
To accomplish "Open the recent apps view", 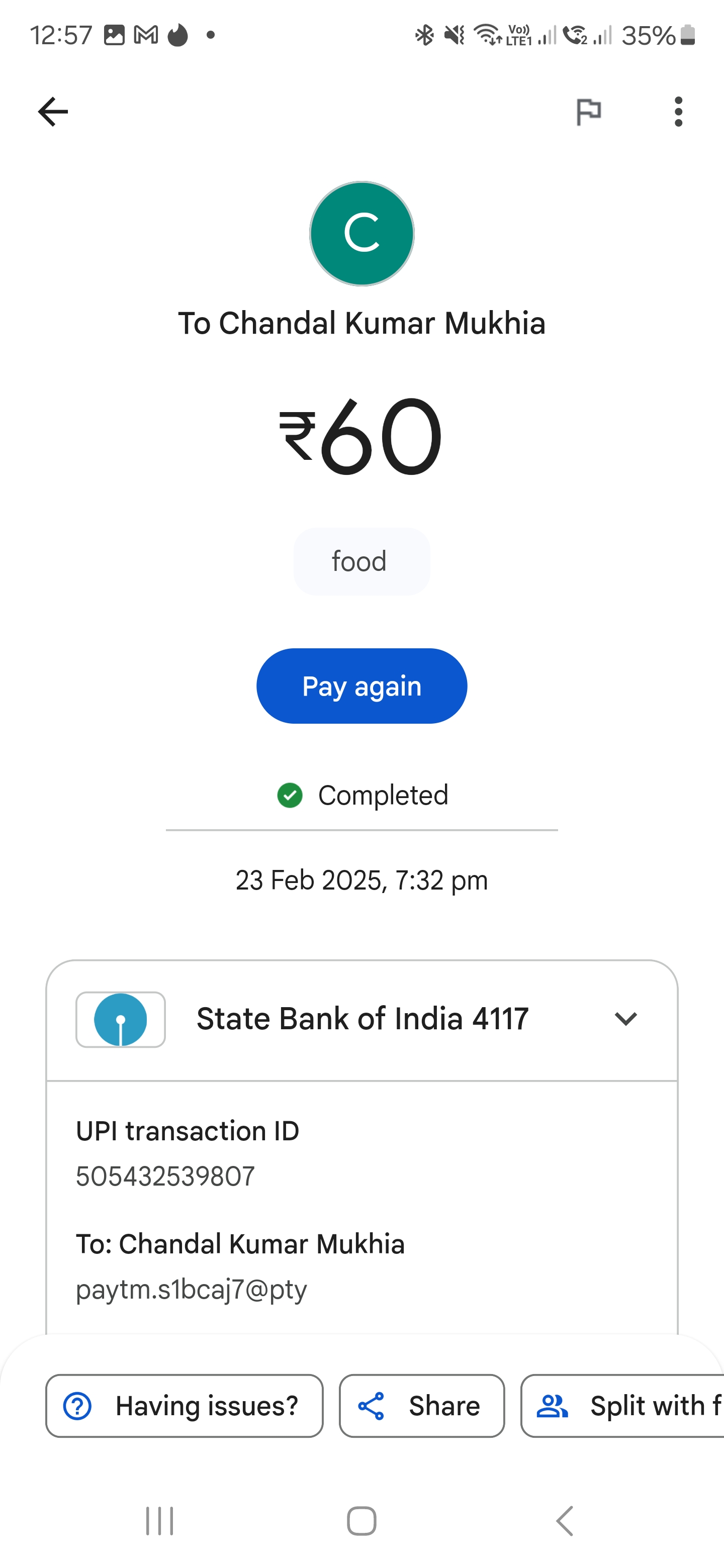I will click(x=159, y=1521).
